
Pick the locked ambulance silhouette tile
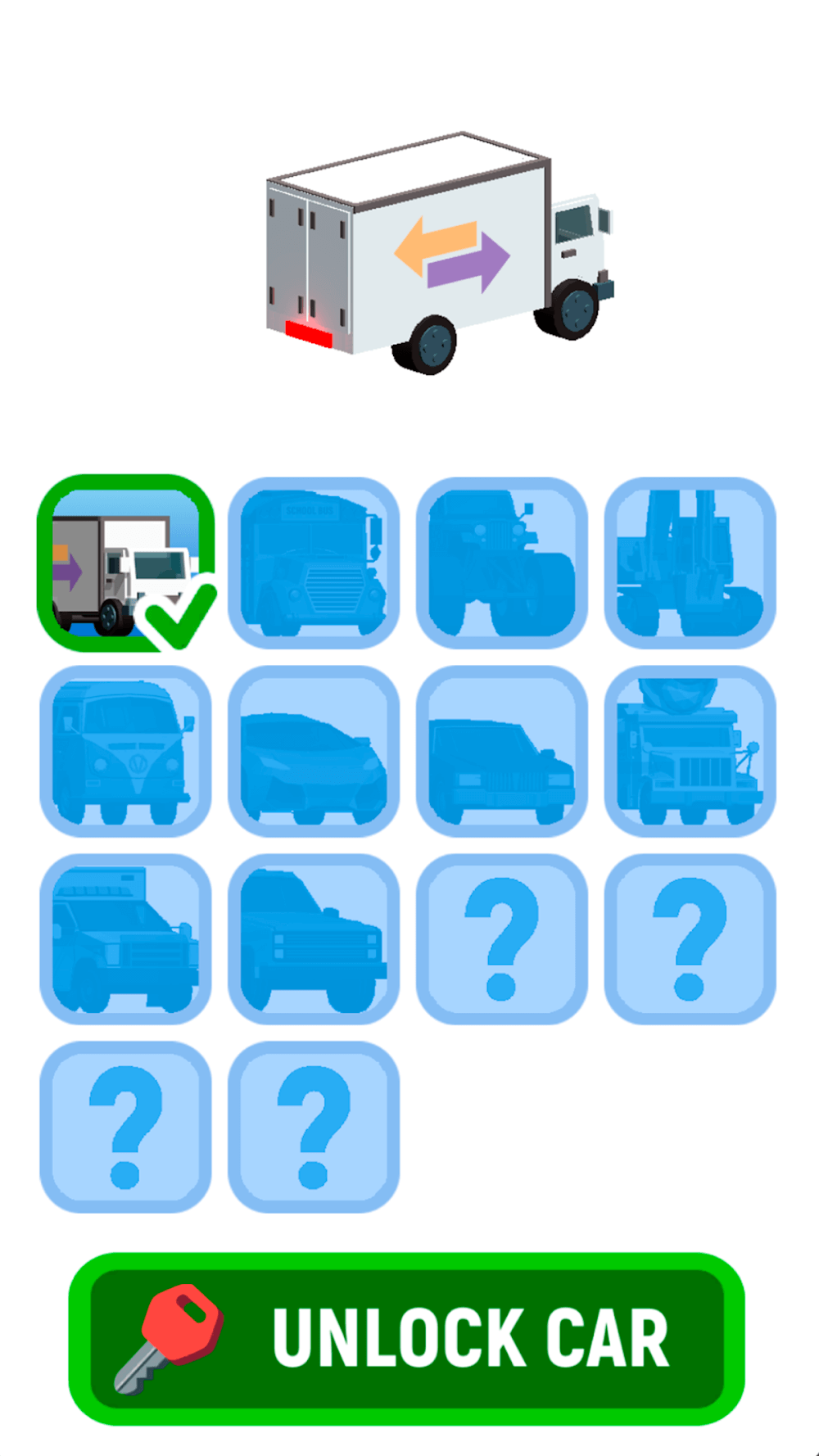pyautogui.click(x=125, y=939)
